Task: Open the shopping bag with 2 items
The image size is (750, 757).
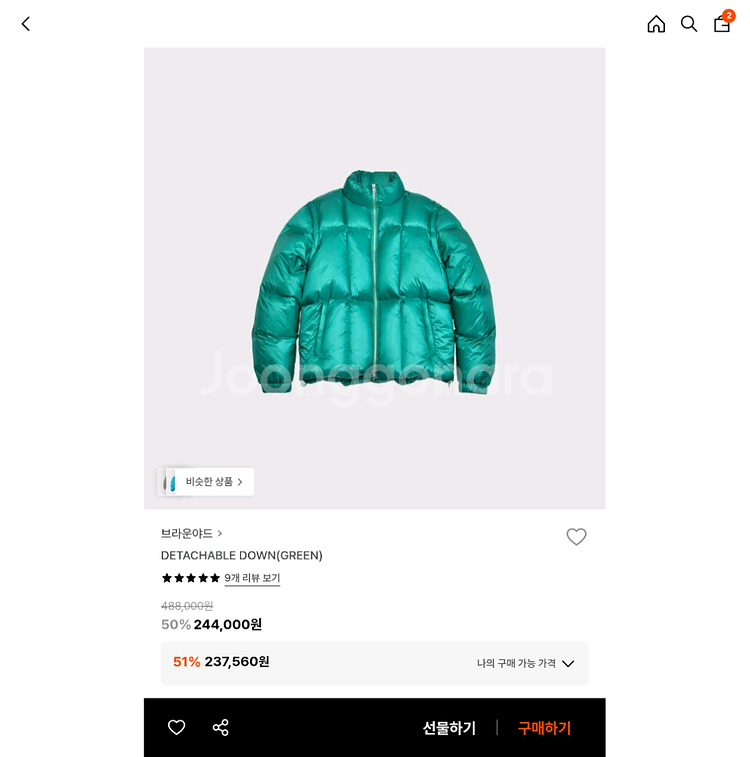Action: tap(722, 24)
